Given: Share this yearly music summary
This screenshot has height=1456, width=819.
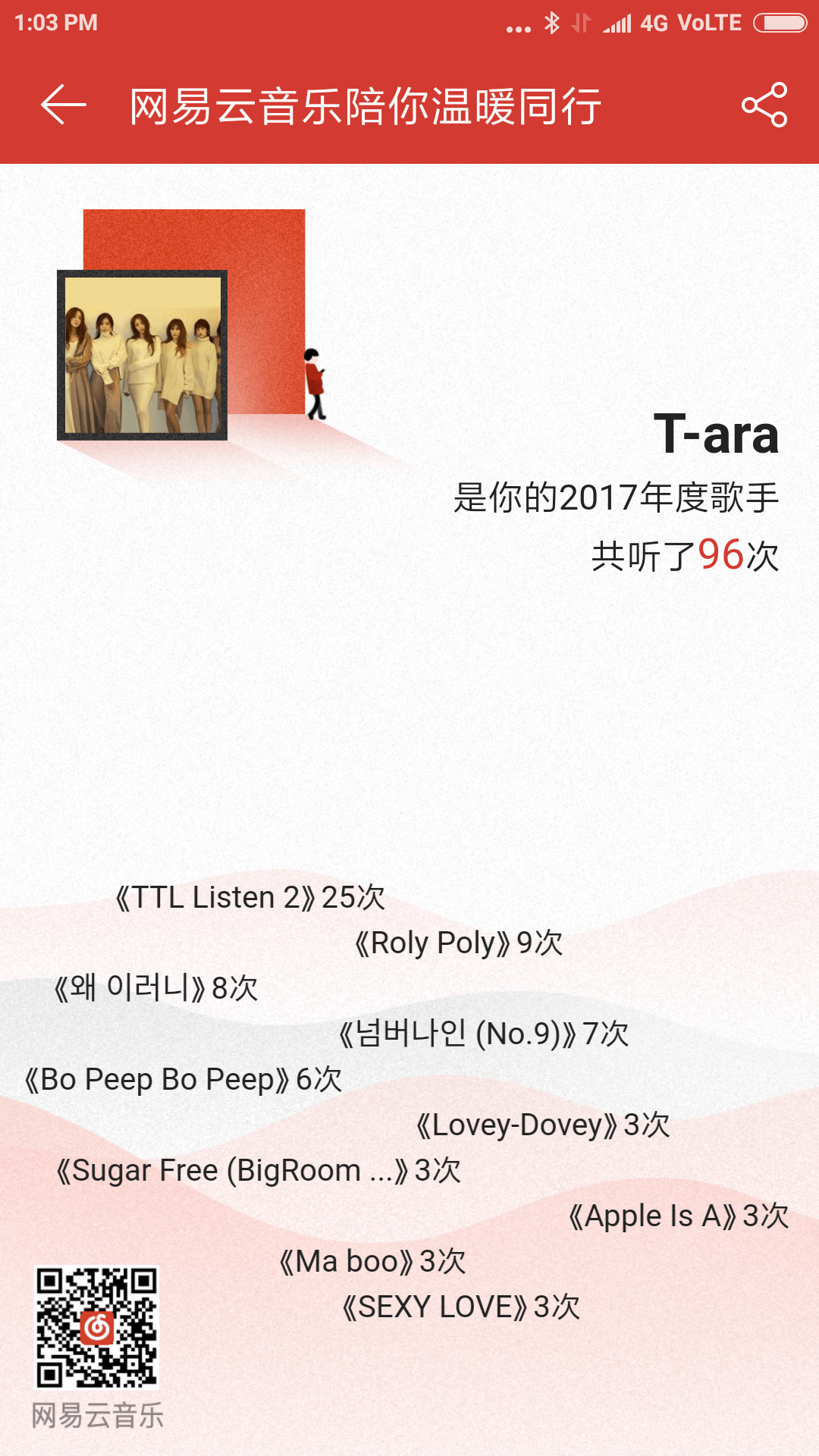Looking at the screenshot, I should point(764,105).
